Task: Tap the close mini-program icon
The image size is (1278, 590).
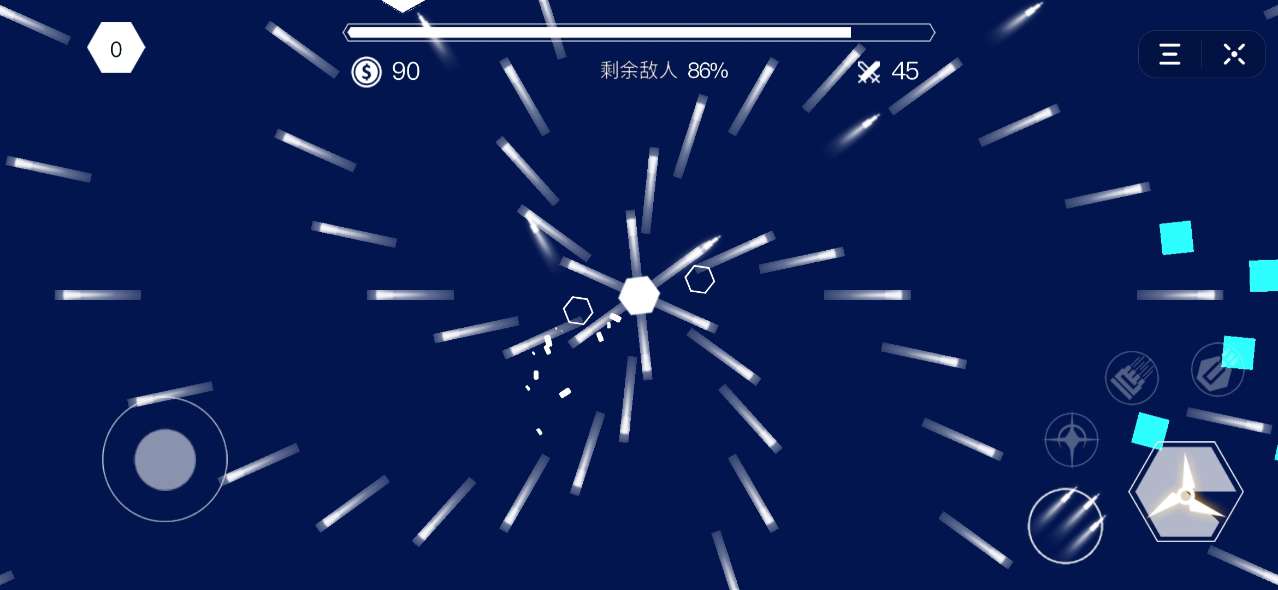Action: click(x=1234, y=54)
